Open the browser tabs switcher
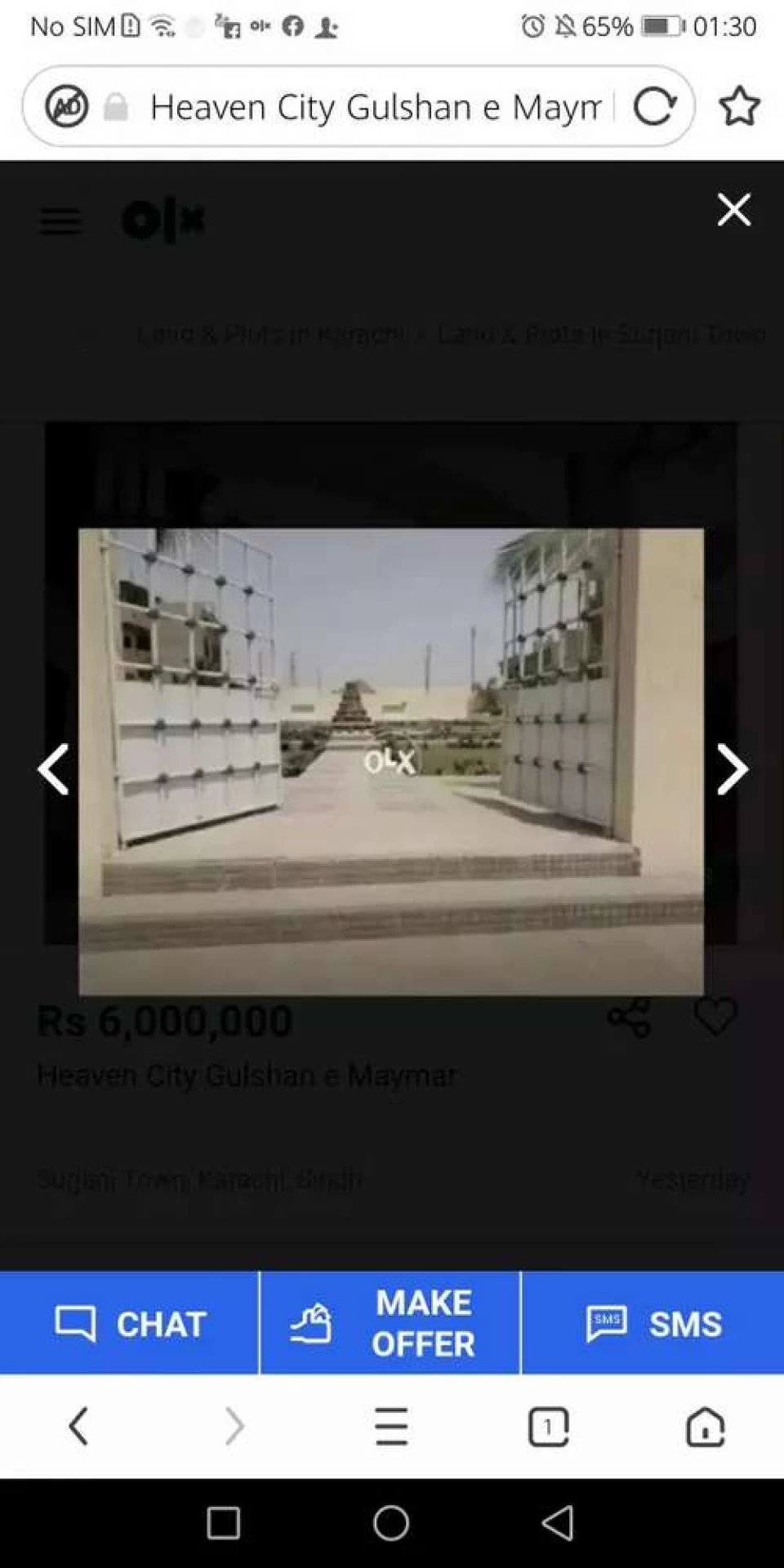This screenshot has height=1568, width=784. pyautogui.click(x=548, y=1427)
